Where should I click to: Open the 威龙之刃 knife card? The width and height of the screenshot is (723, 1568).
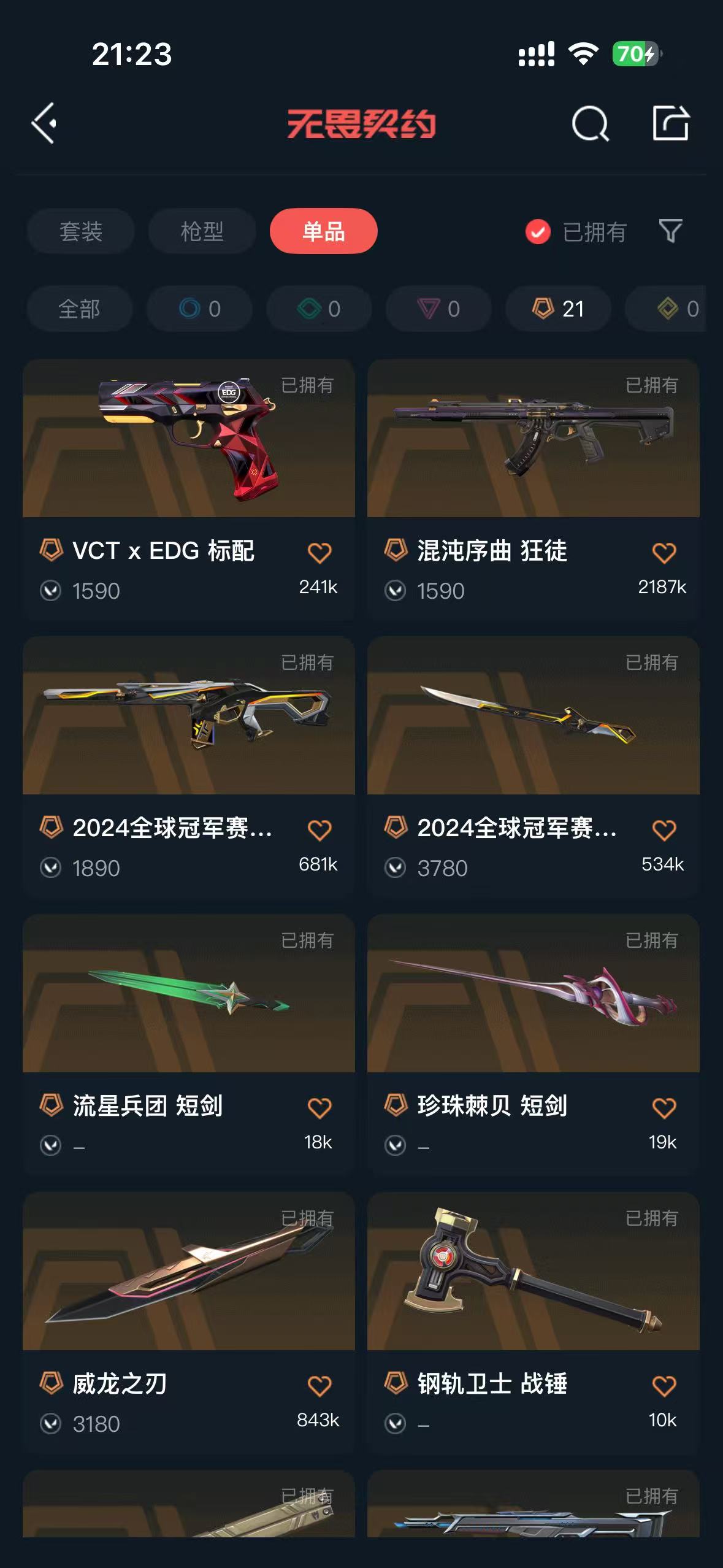click(188, 1272)
